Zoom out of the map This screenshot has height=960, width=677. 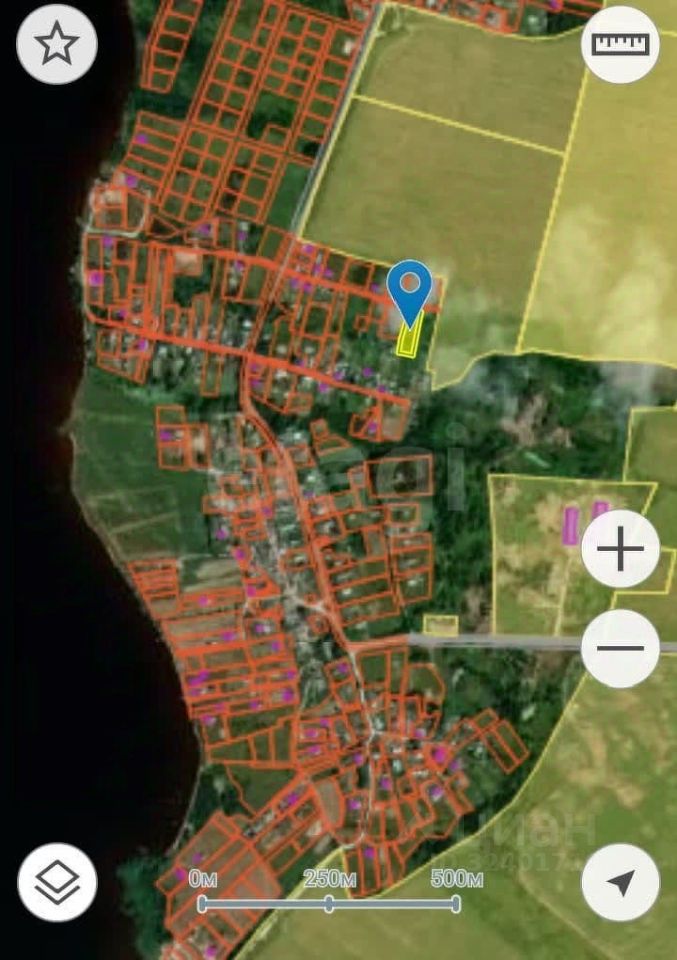pyautogui.click(x=620, y=648)
